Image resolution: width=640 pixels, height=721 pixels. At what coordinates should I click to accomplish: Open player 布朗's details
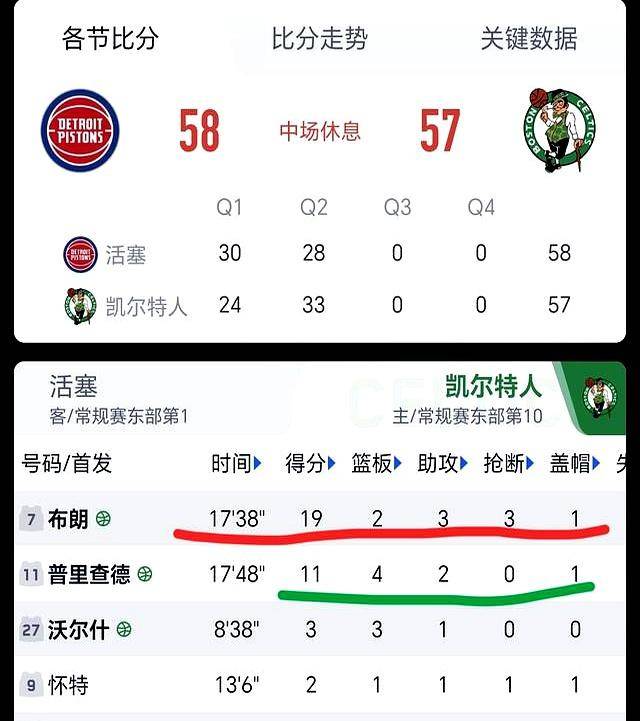click(69, 519)
